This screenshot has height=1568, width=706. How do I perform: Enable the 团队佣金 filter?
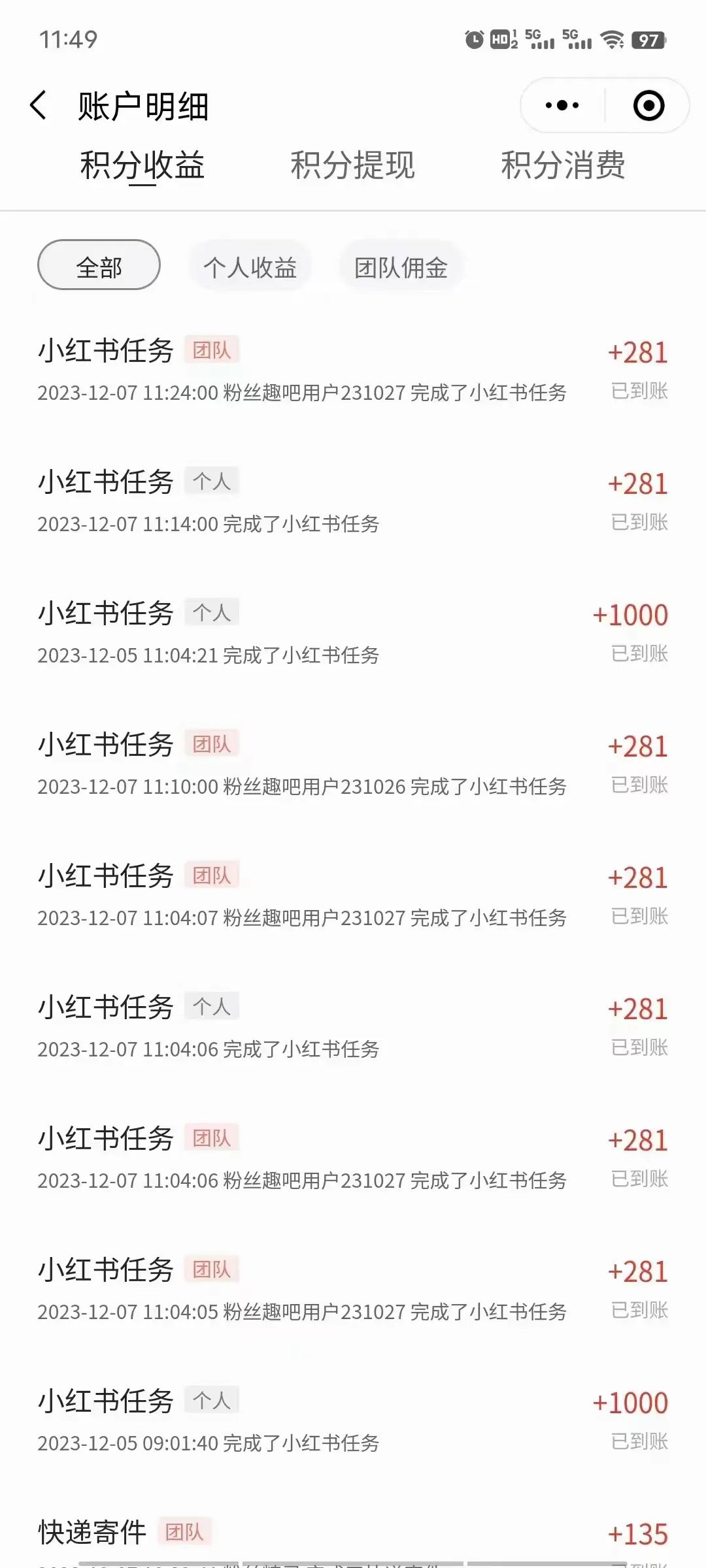401,265
